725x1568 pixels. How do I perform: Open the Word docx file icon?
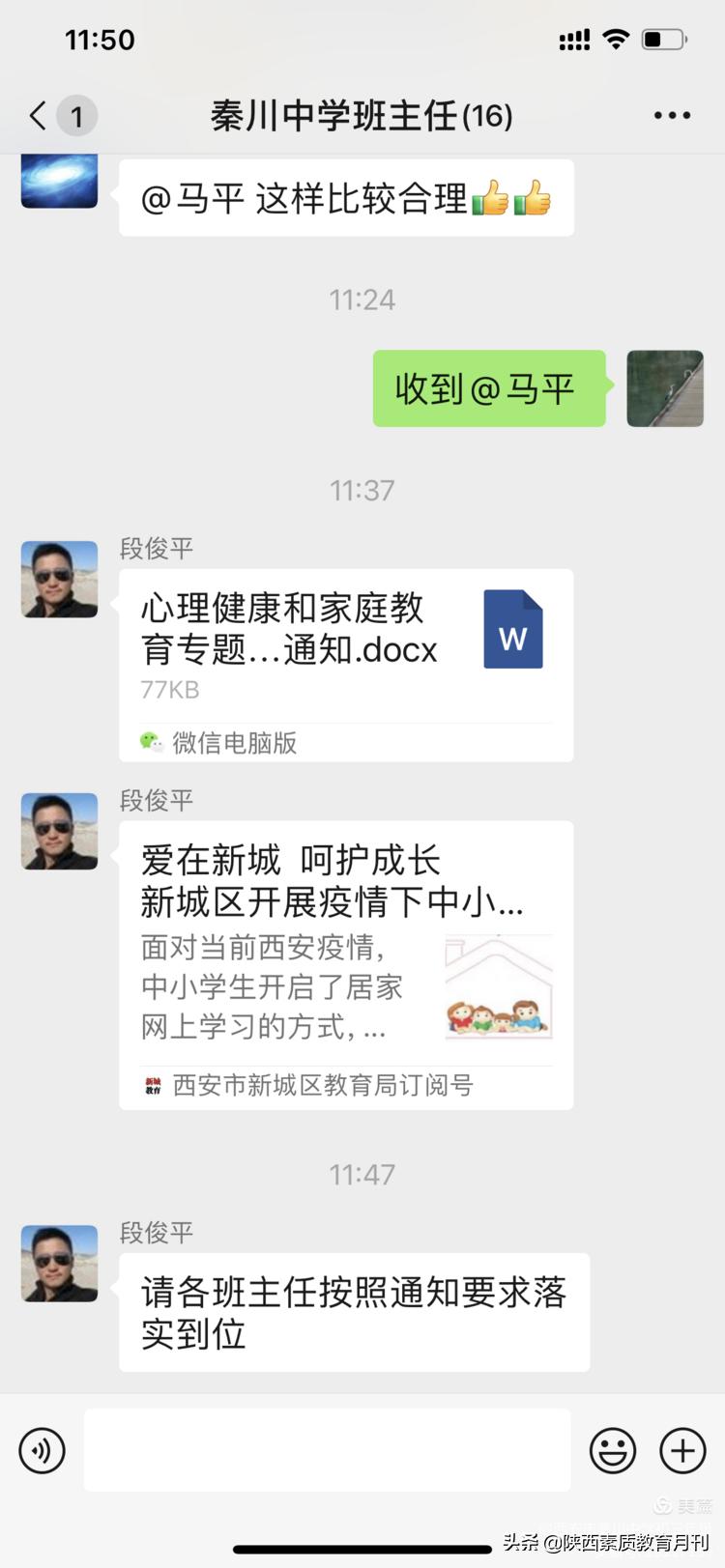513,628
